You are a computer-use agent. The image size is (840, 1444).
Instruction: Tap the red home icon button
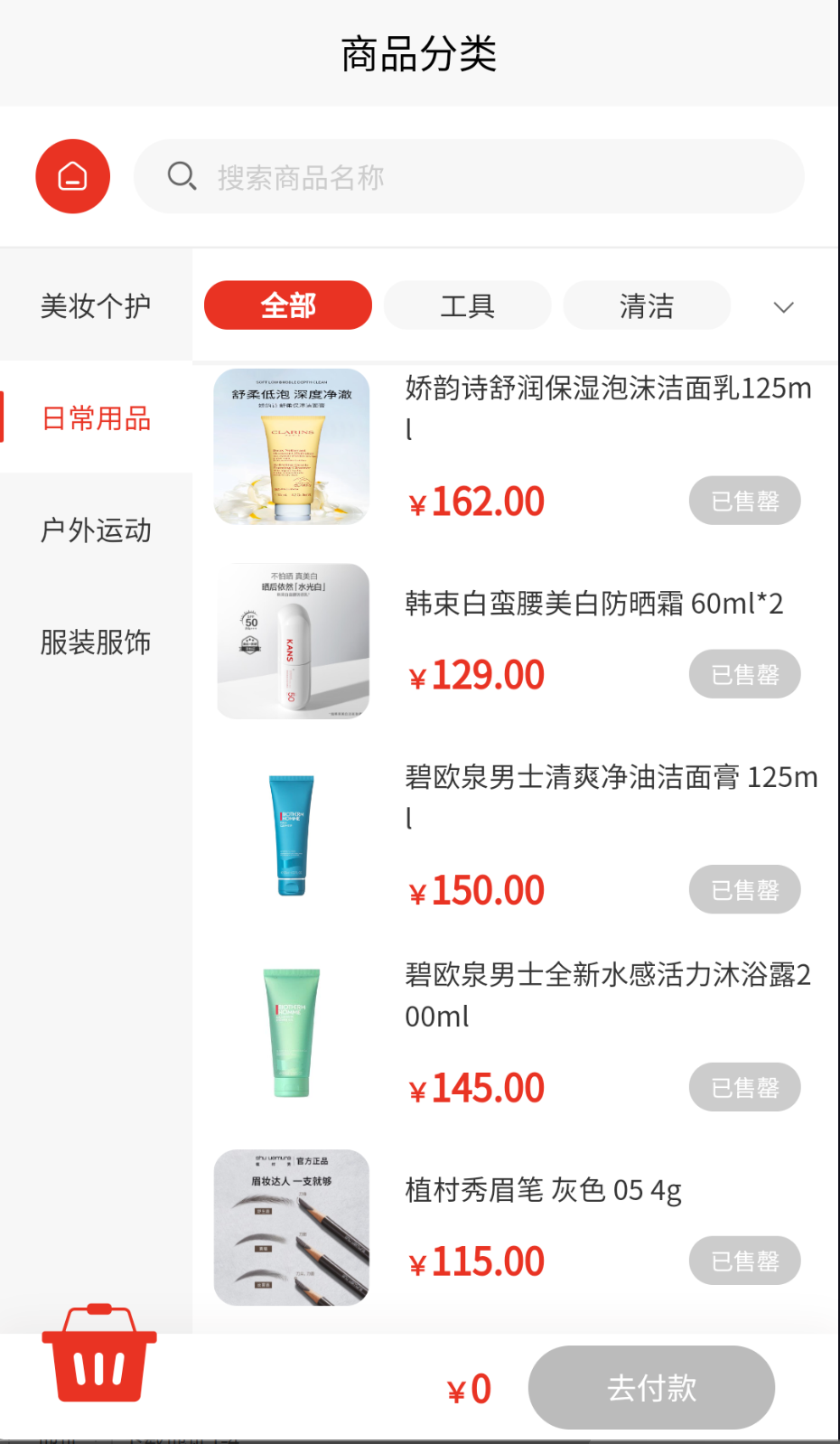[73, 176]
